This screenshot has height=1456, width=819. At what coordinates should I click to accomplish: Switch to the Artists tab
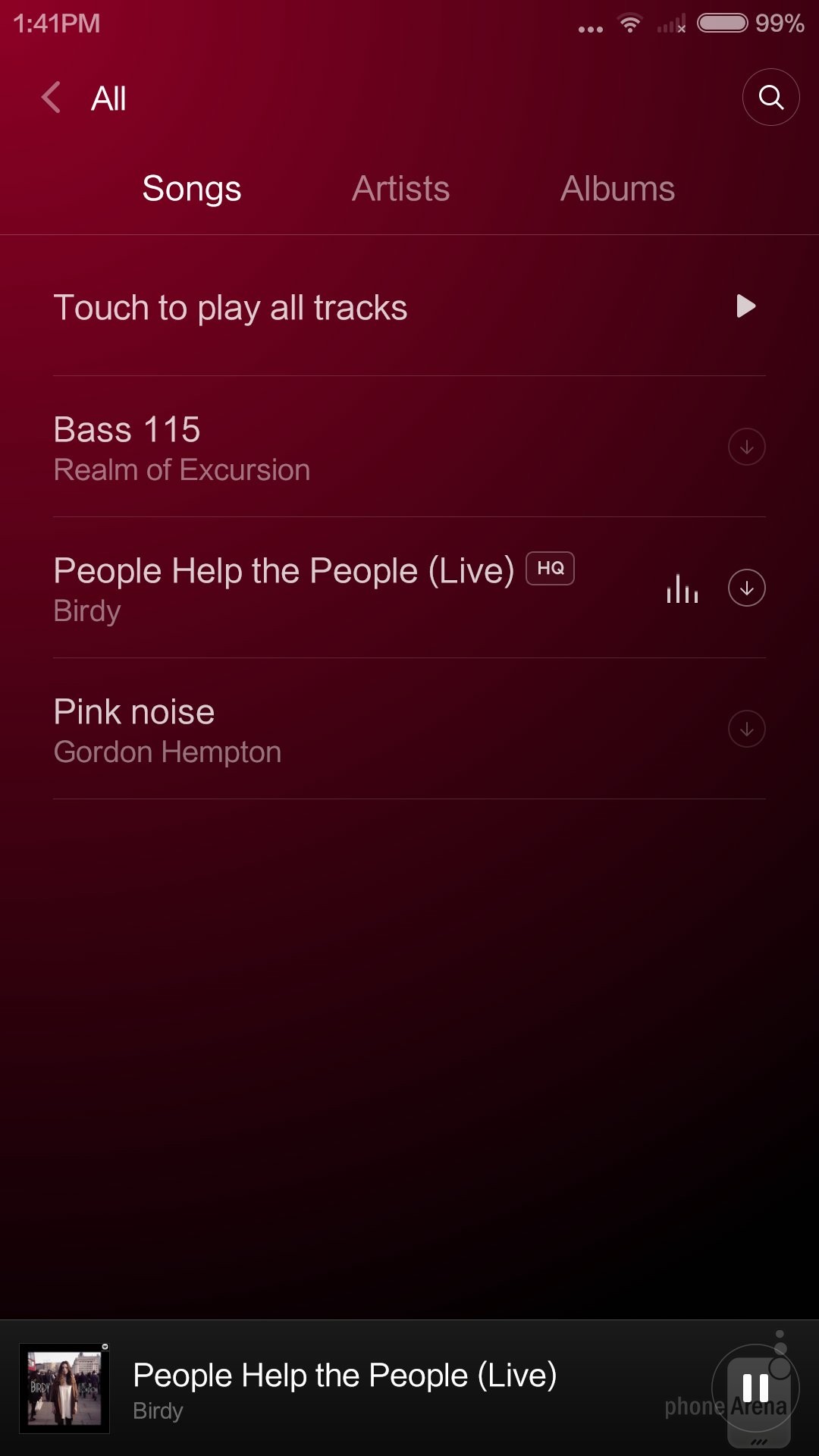[x=400, y=189]
